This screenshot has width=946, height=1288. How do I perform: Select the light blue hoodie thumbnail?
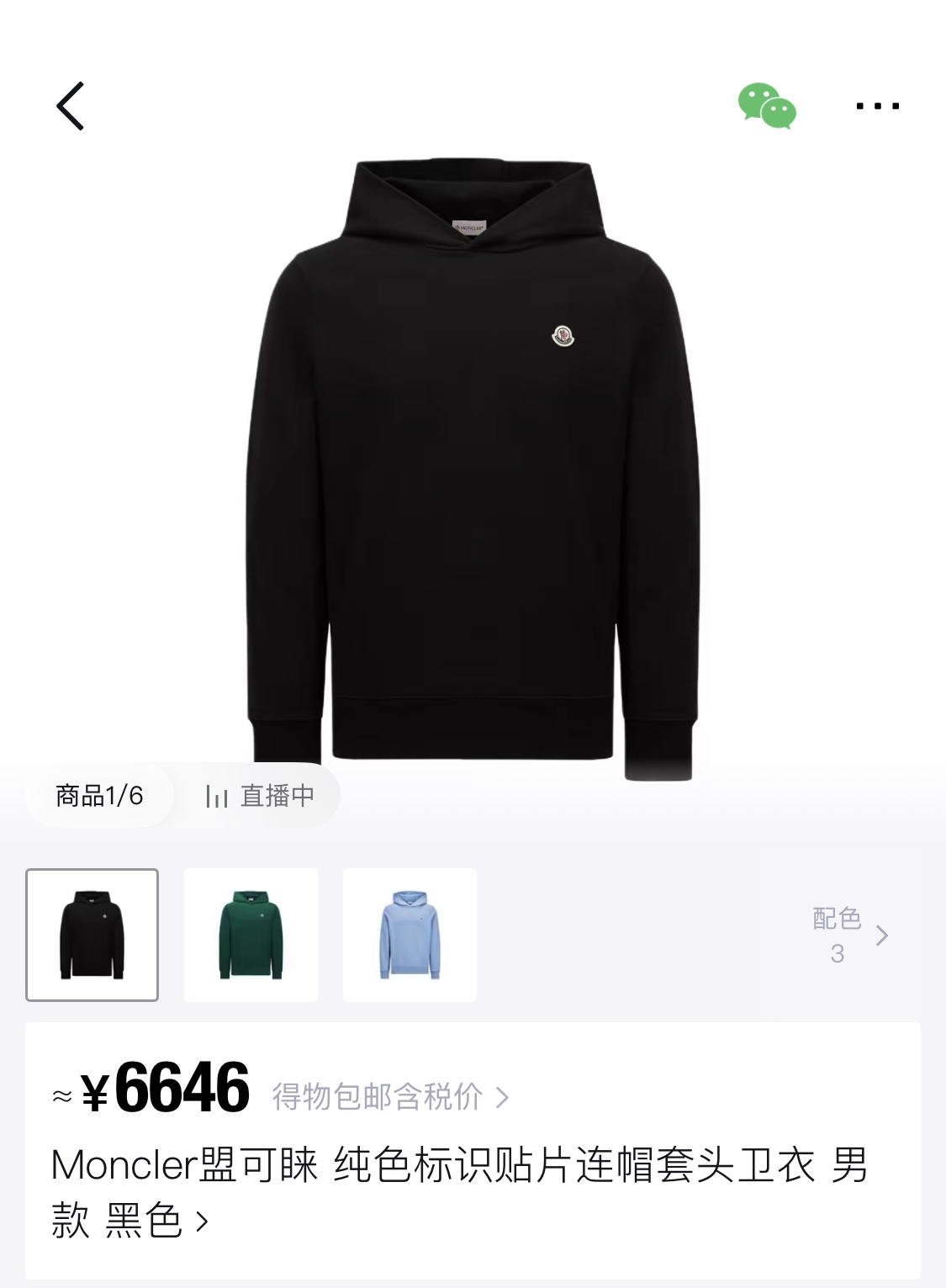click(x=410, y=935)
